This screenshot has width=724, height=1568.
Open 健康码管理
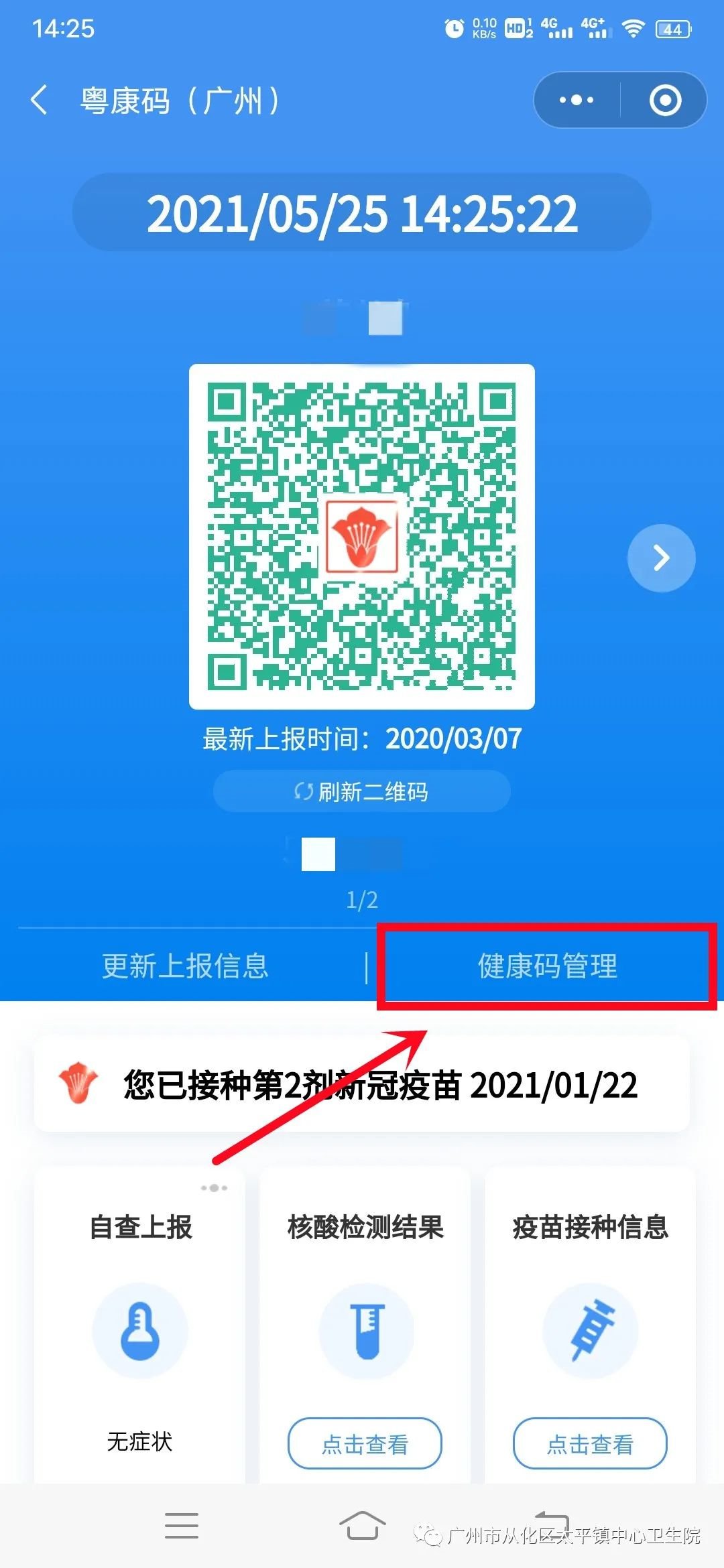click(547, 966)
